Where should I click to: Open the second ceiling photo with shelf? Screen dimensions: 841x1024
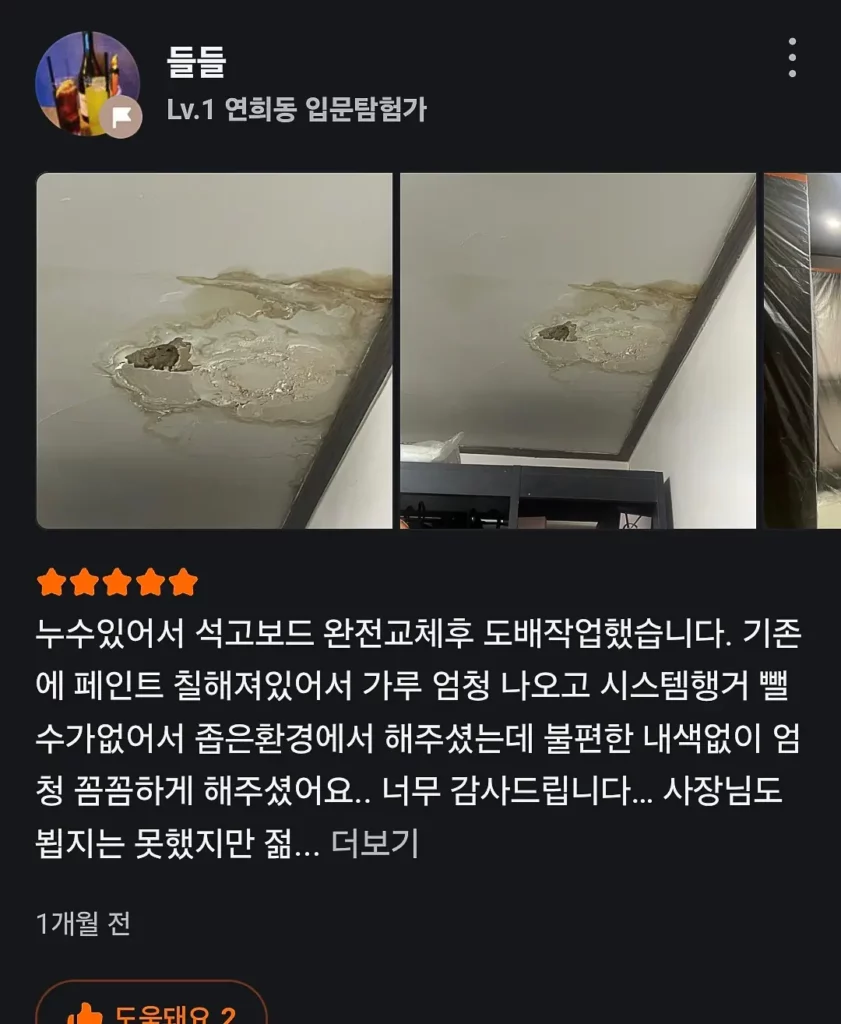577,350
